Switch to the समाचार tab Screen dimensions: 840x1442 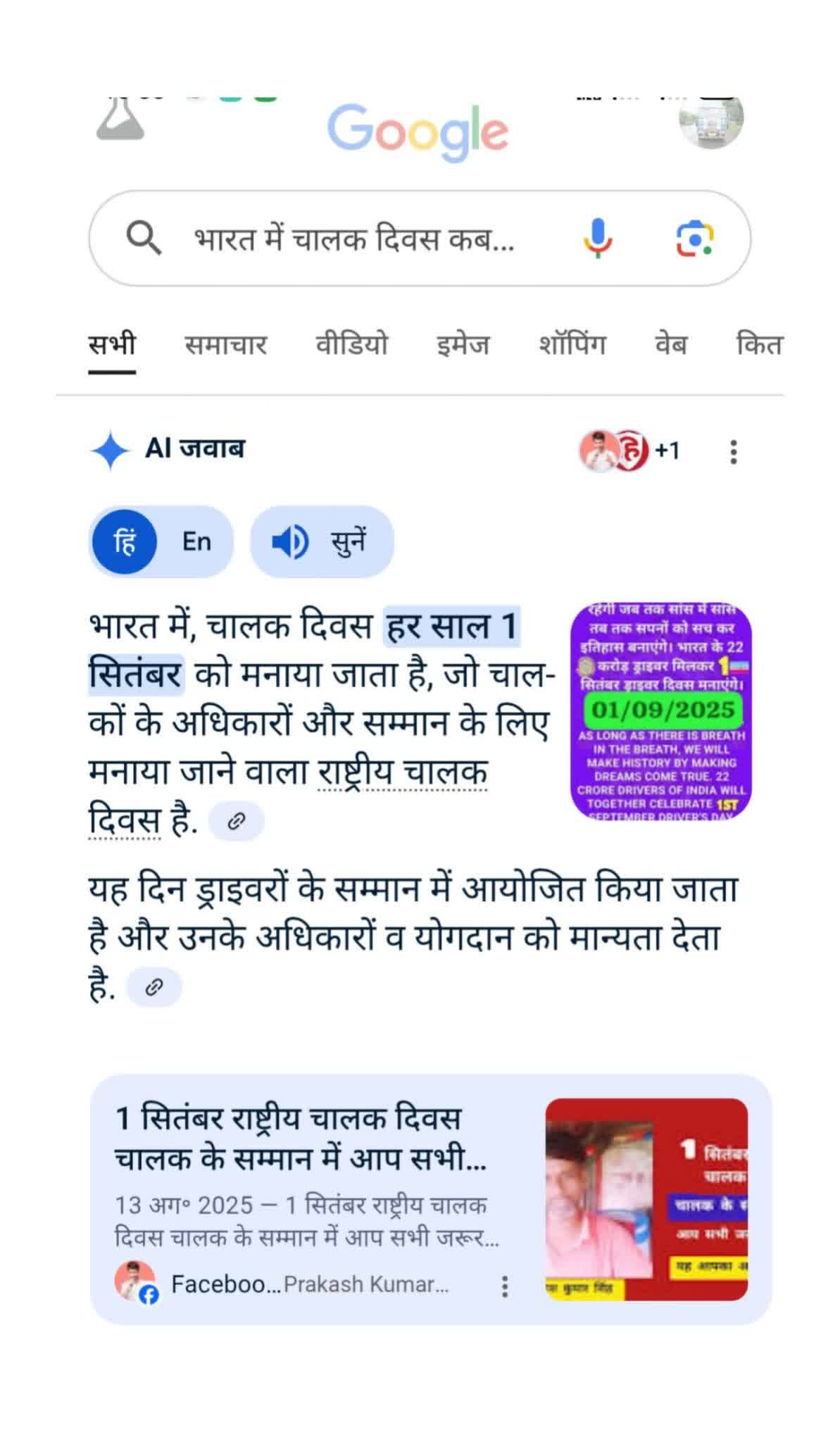225,345
